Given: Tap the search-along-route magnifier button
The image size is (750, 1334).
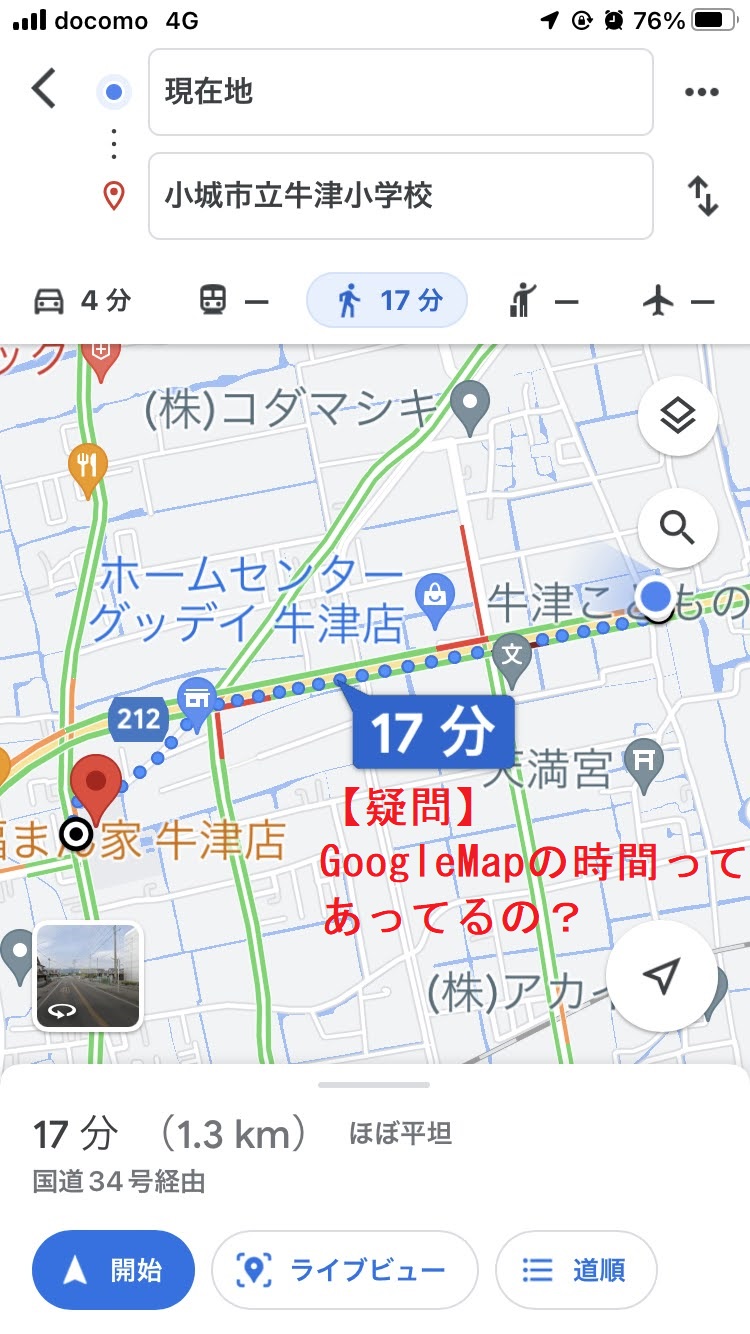Looking at the screenshot, I should [x=678, y=527].
